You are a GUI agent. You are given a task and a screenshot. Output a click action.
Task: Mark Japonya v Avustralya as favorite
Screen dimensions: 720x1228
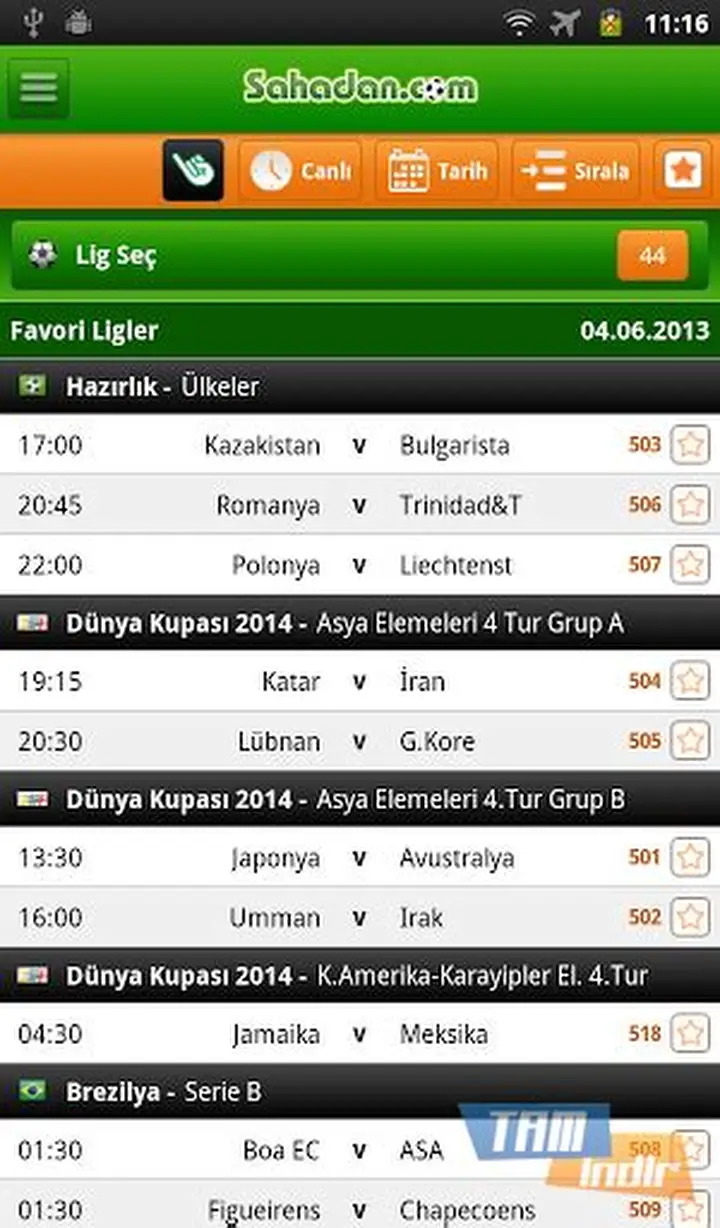coord(689,857)
